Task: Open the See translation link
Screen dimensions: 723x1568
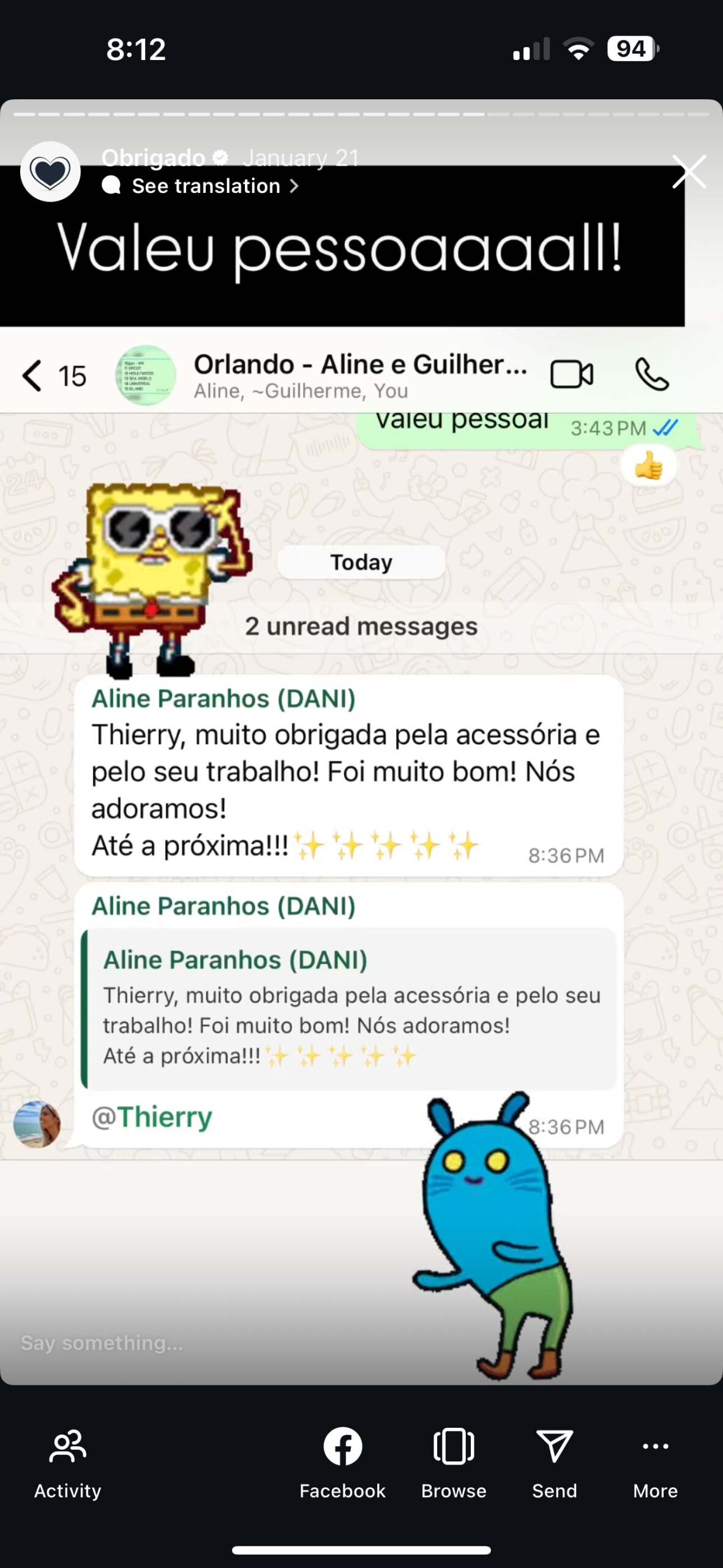Action: point(200,186)
